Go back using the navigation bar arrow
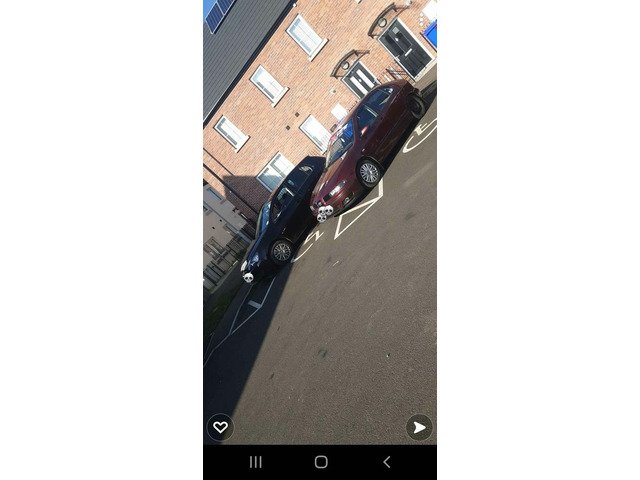Image resolution: width=640 pixels, height=480 pixels. (387, 462)
